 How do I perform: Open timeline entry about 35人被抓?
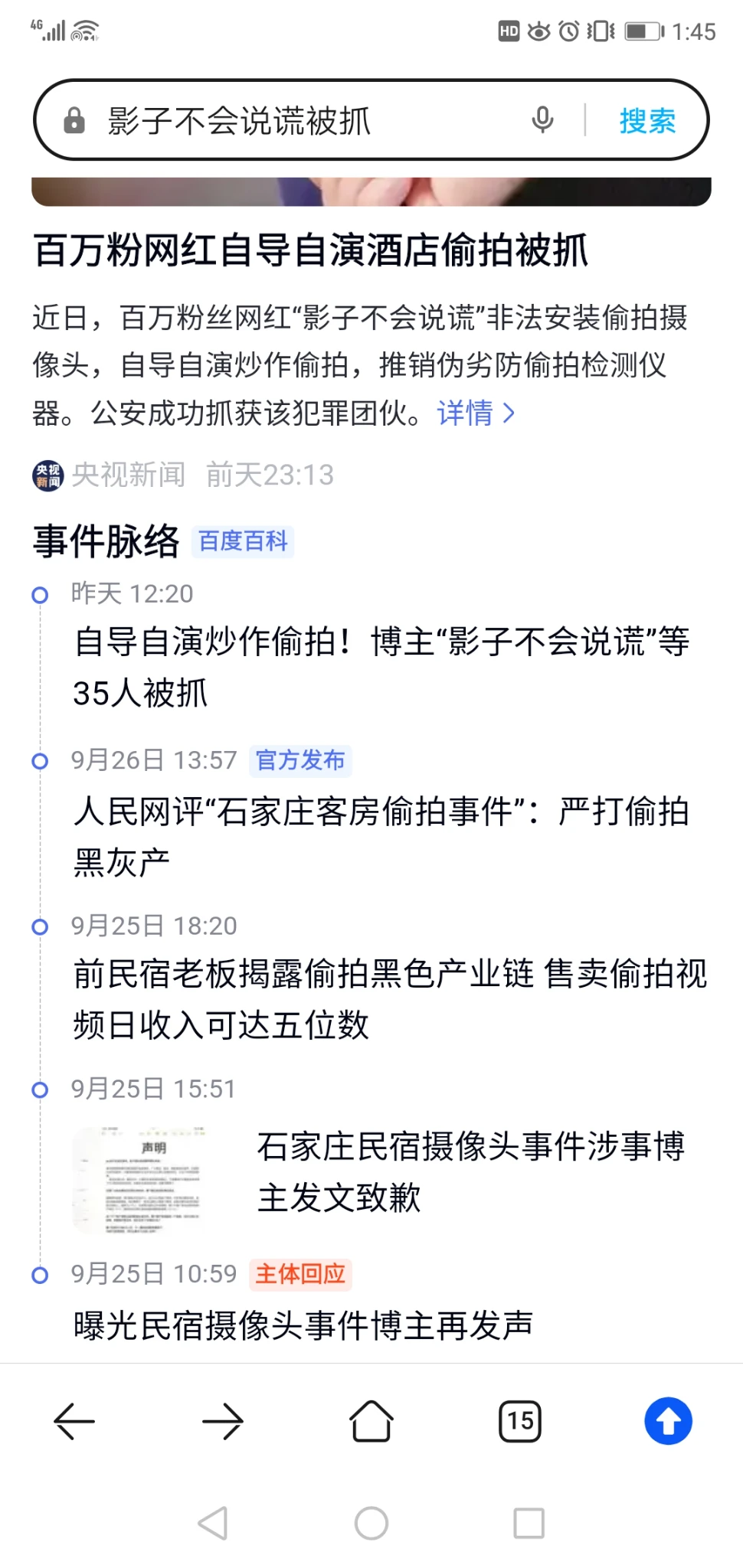click(x=381, y=667)
